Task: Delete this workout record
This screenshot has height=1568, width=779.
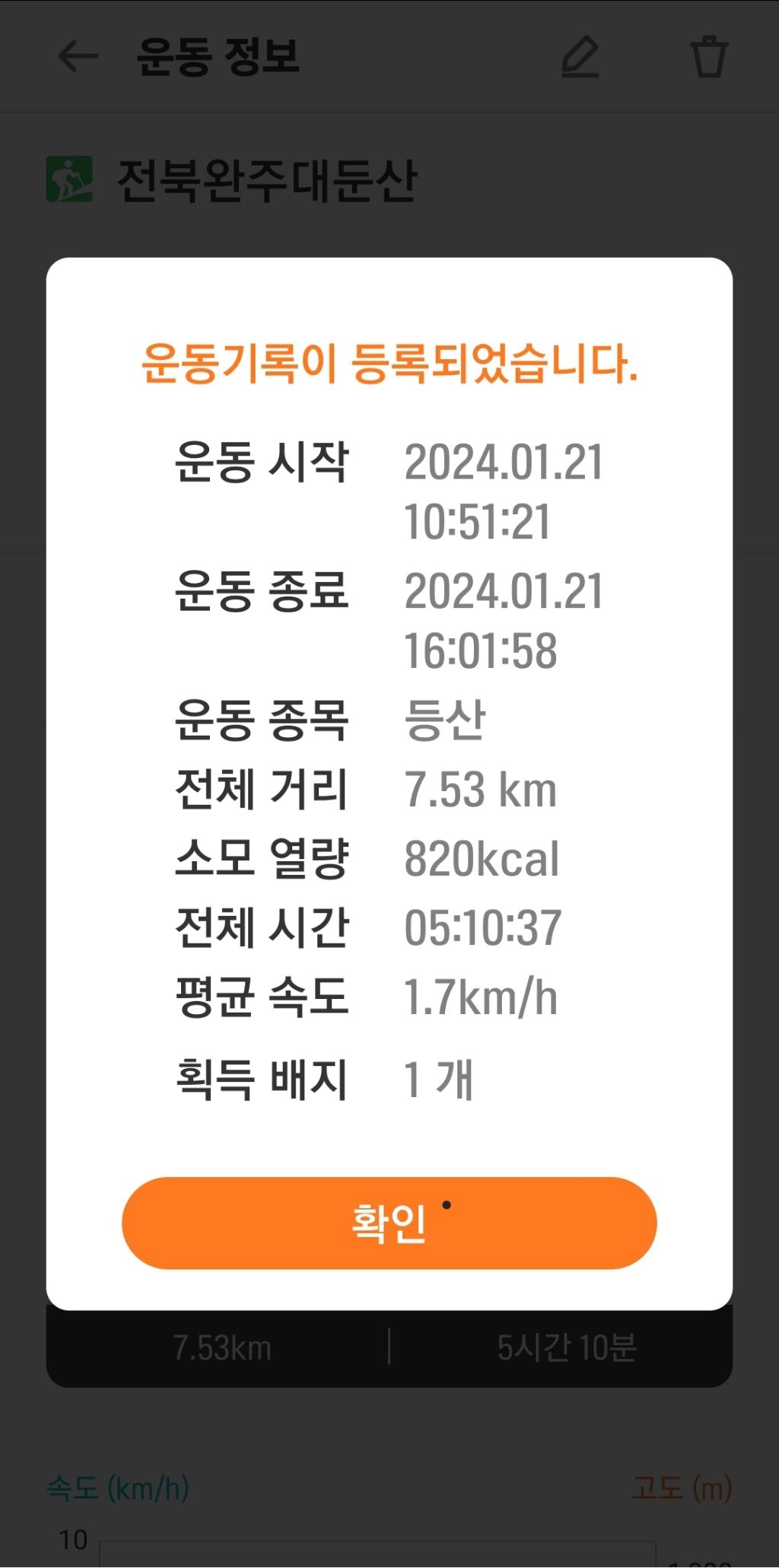Action: [709, 56]
